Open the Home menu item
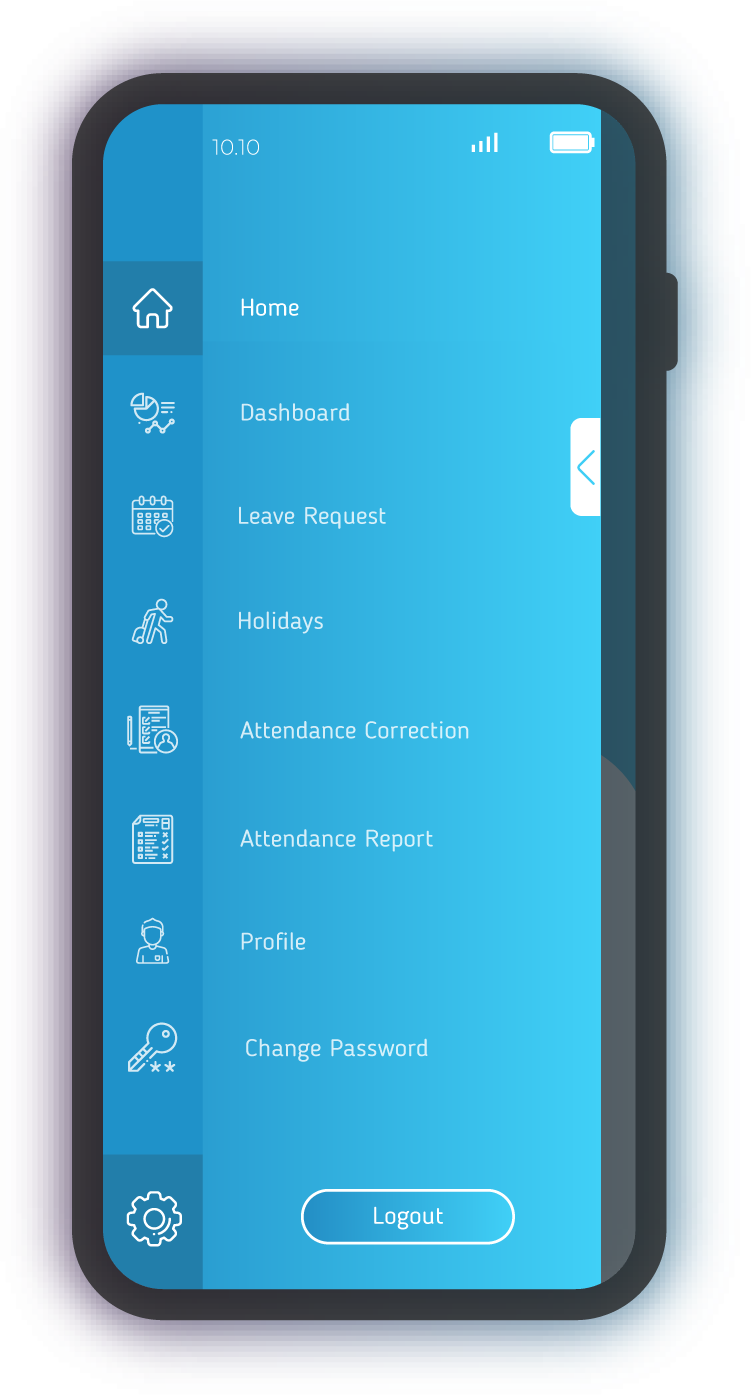Screen dimensions: 751x1395 coord(269,308)
